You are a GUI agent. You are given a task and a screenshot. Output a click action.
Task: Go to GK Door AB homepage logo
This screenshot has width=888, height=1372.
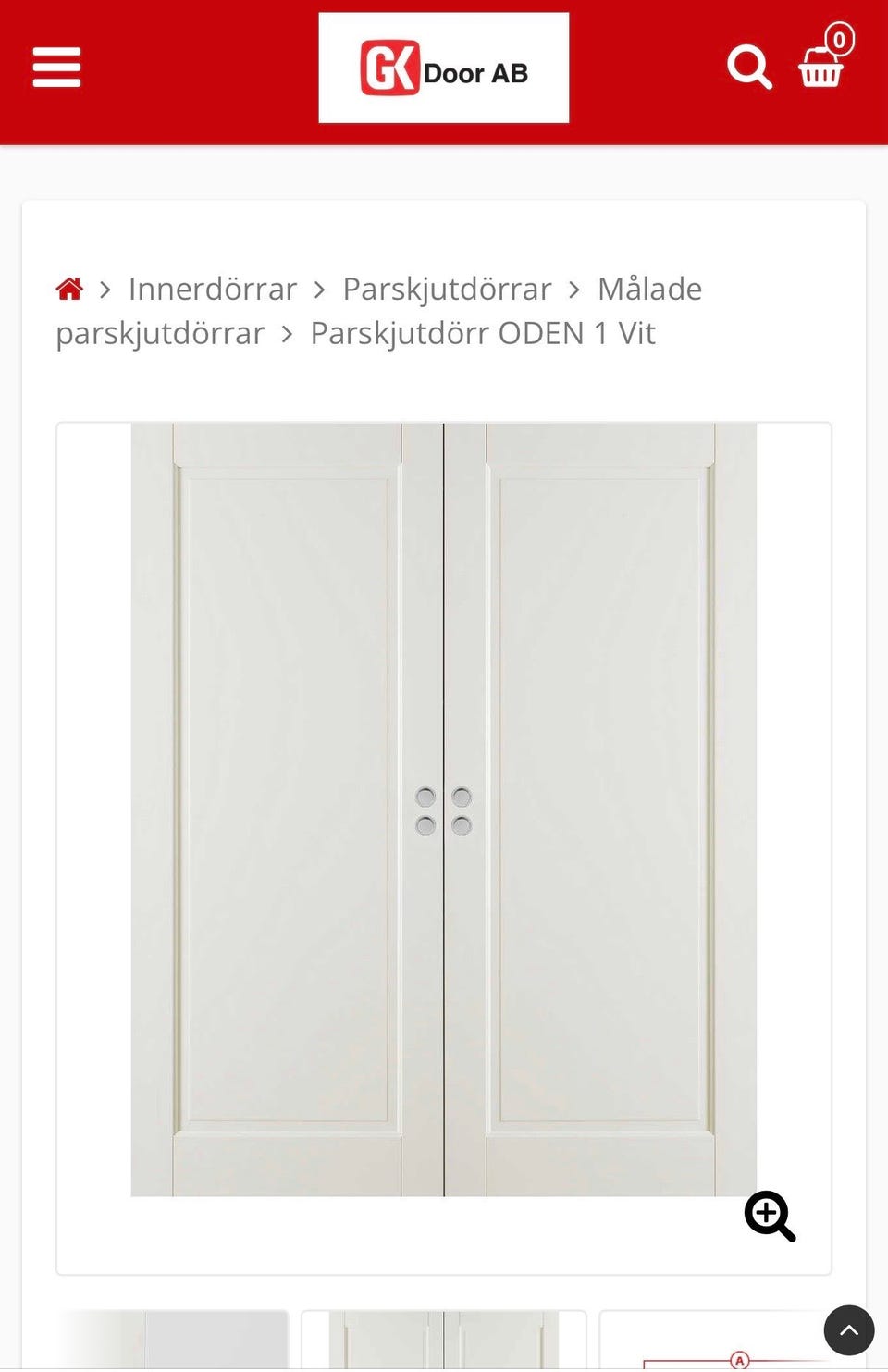click(x=444, y=68)
